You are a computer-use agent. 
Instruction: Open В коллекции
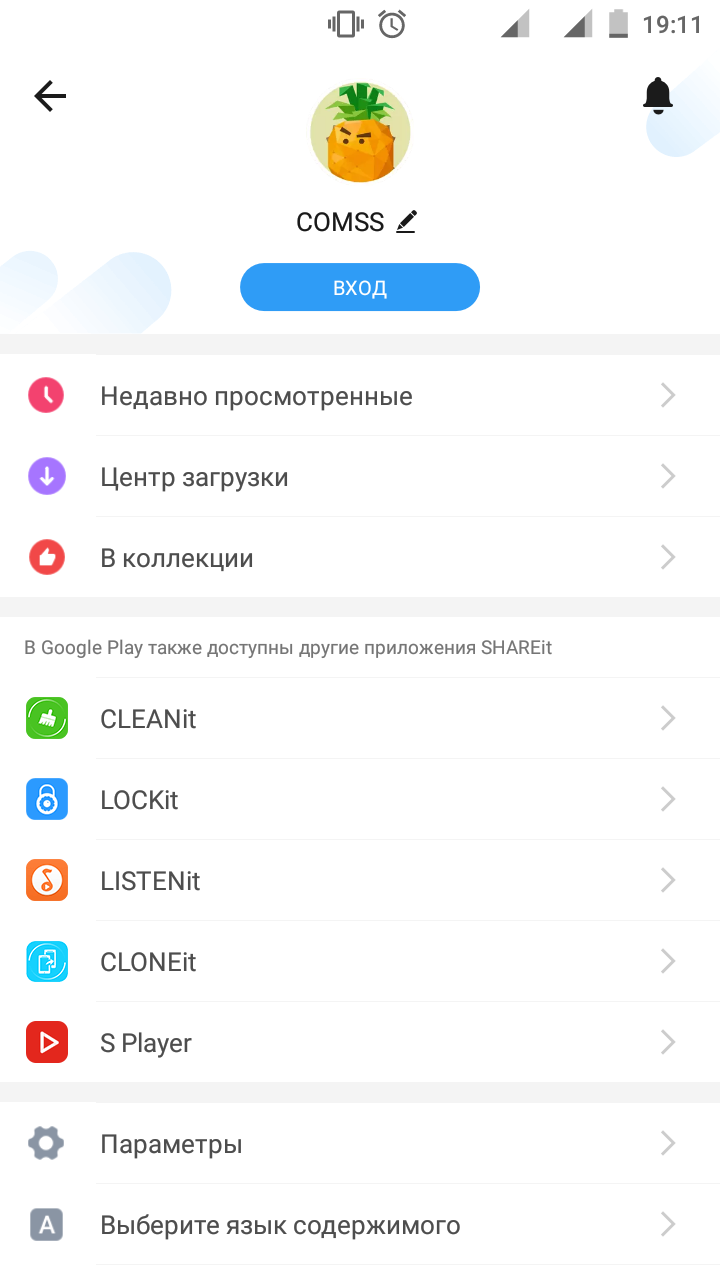click(x=360, y=558)
